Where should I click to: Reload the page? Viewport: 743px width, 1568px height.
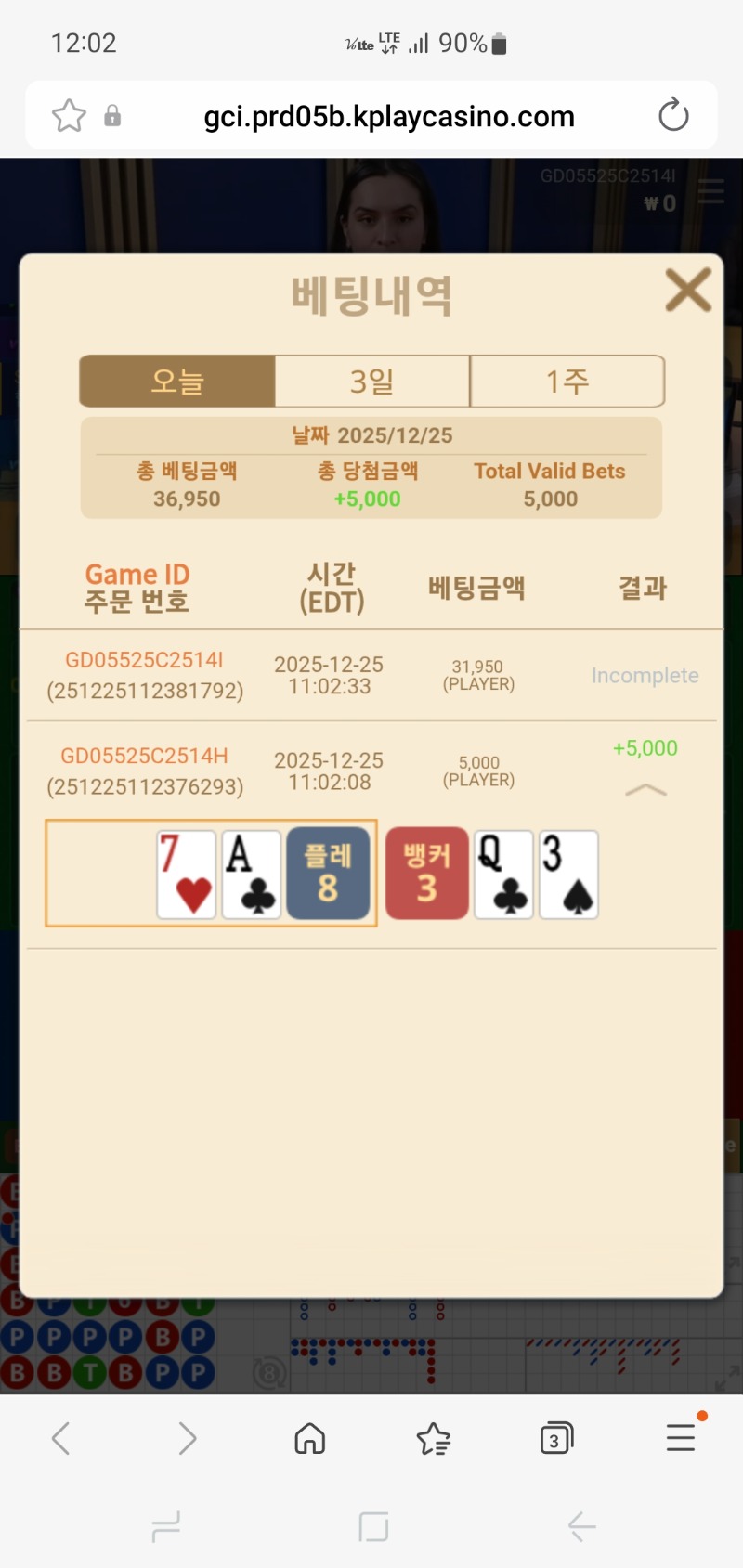click(x=673, y=116)
